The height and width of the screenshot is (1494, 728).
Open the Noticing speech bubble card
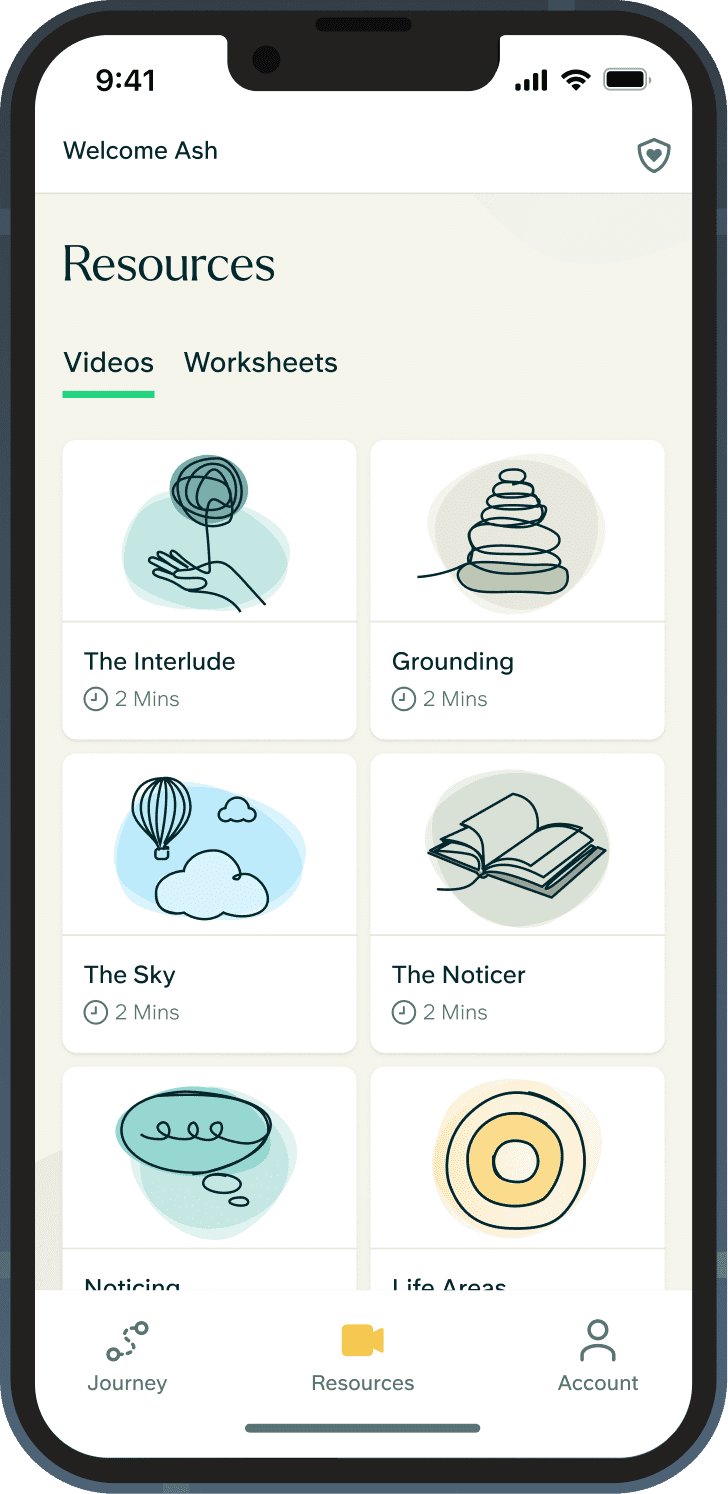(x=209, y=1170)
